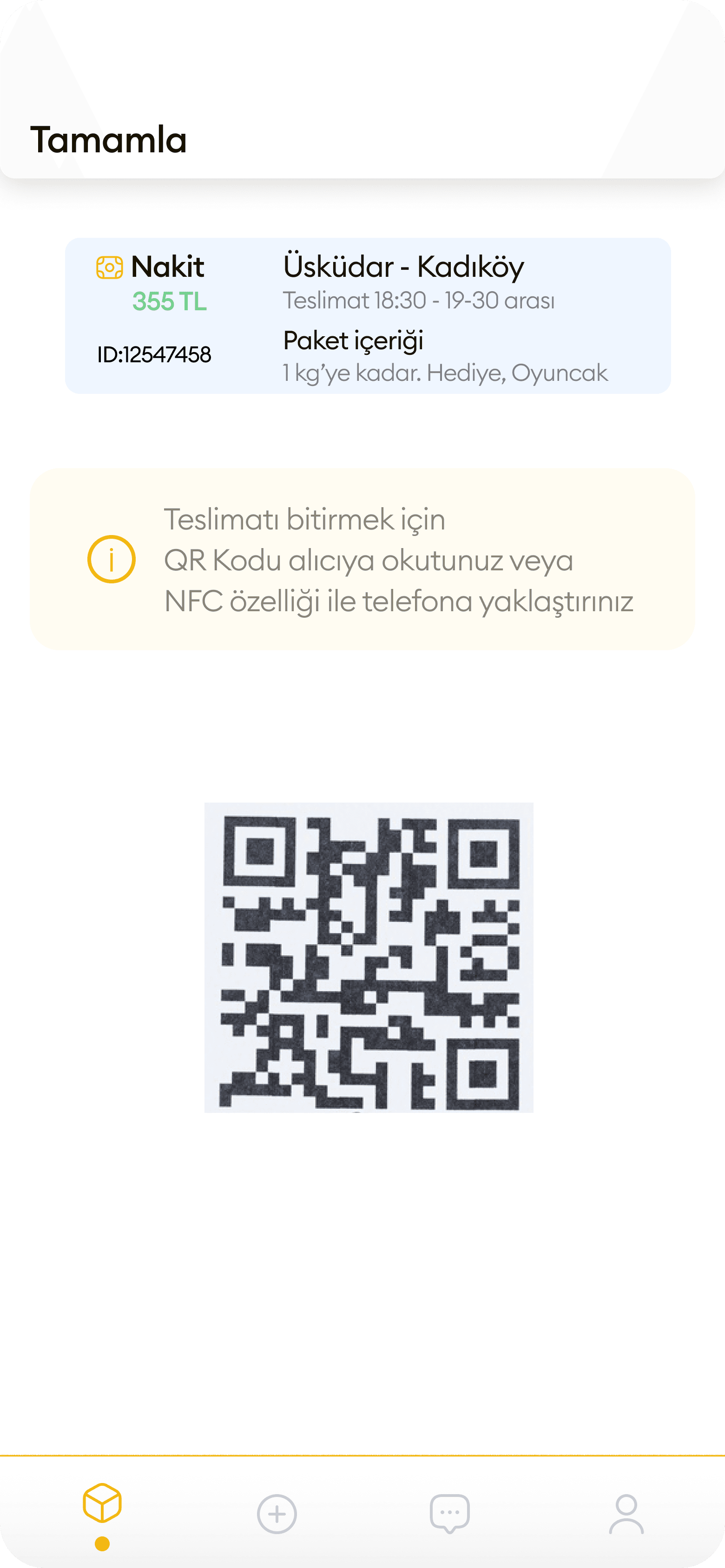Screen dimensions: 725x1568
Task: Go to the messages tab
Action: (x=449, y=1513)
